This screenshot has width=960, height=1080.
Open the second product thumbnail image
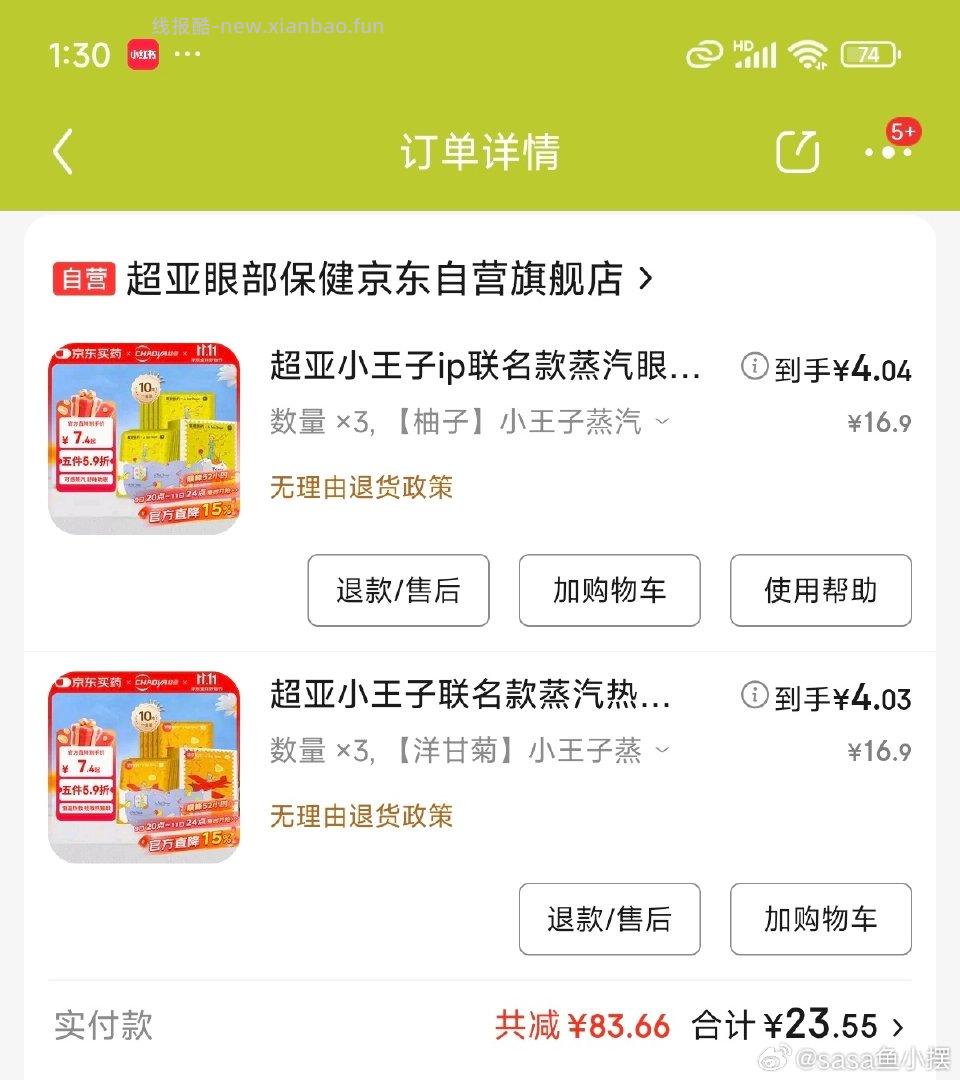pos(146,765)
